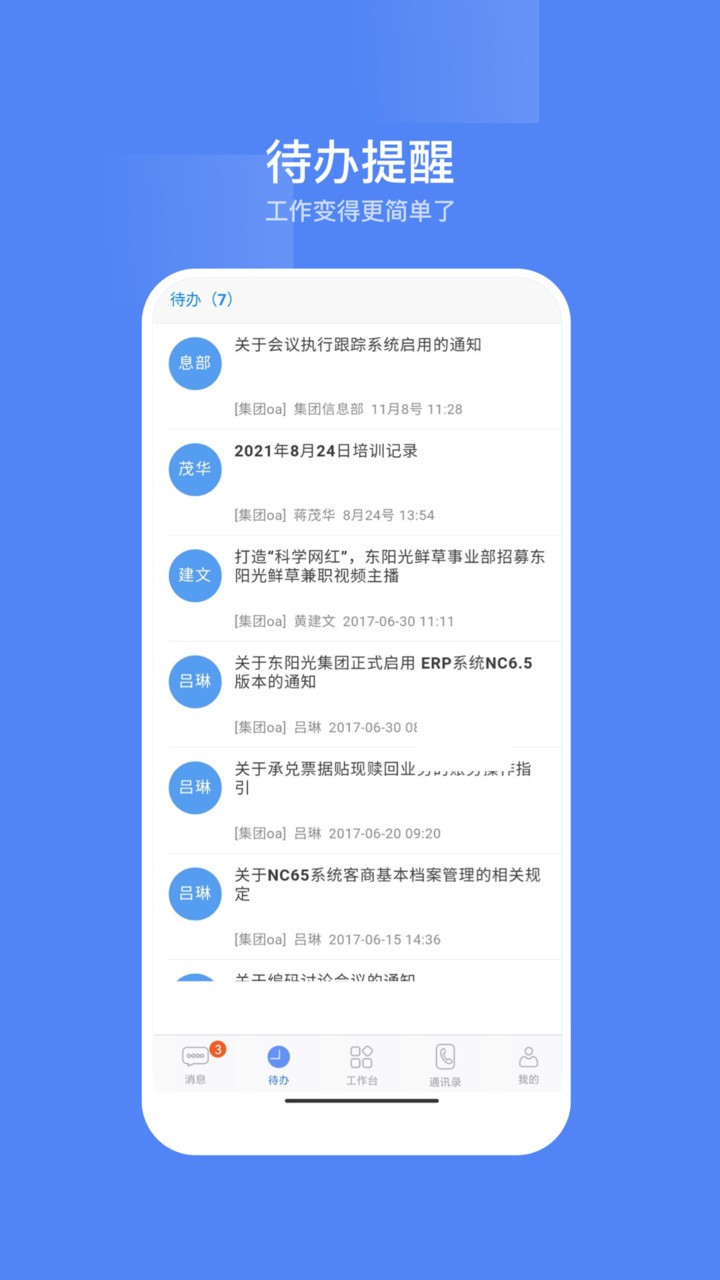Open the 通讯录 phone icon

click(446, 1055)
